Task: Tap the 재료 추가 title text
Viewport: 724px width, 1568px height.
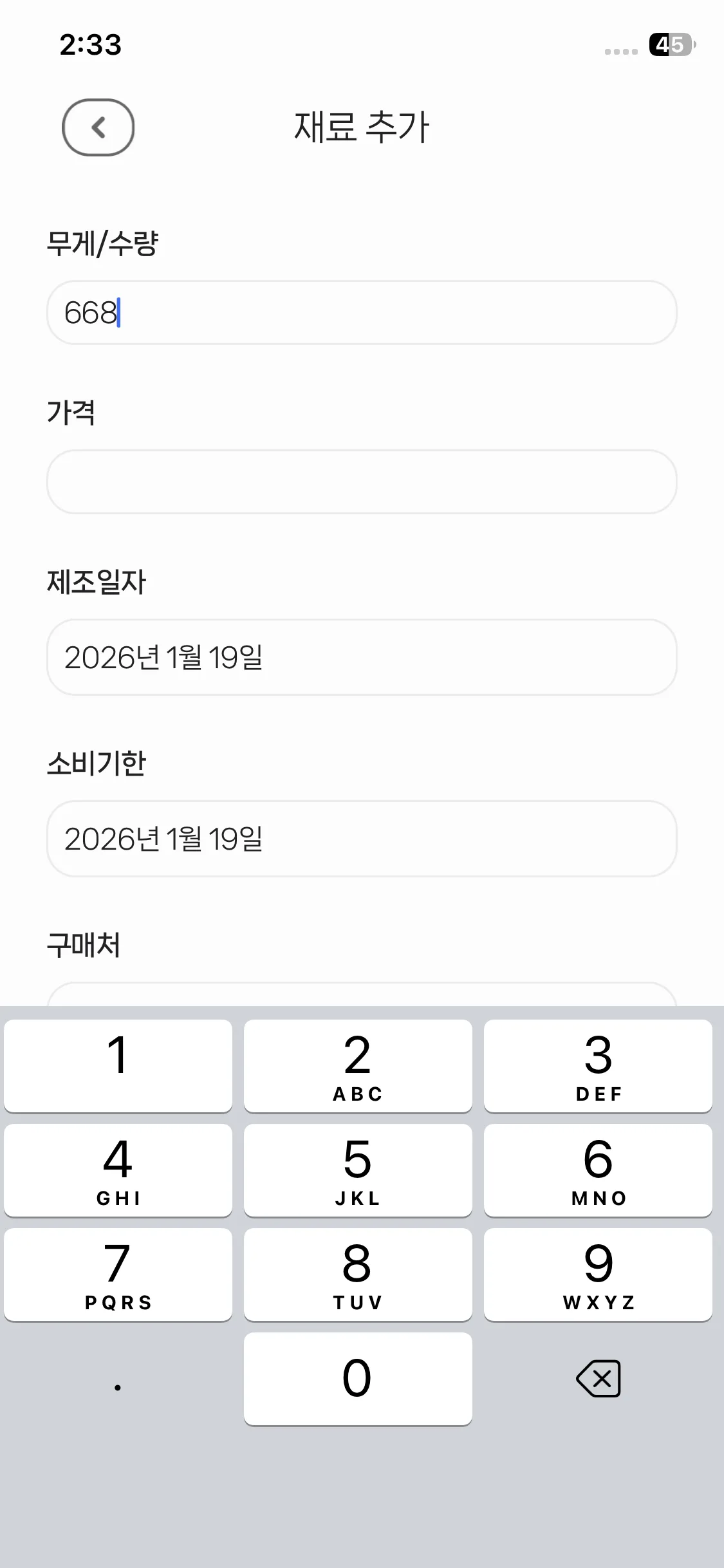Action: pyautogui.click(x=362, y=127)
